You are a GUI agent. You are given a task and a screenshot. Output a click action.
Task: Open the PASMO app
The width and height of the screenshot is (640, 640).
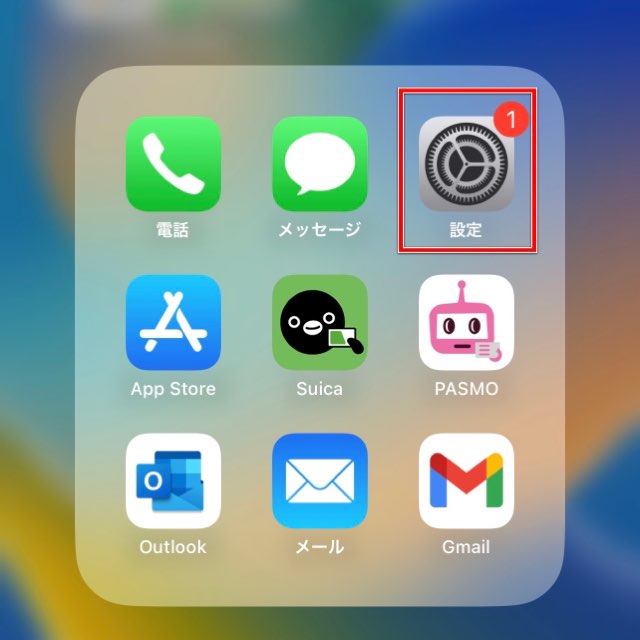pyautogui.click(x=466, y=322)
